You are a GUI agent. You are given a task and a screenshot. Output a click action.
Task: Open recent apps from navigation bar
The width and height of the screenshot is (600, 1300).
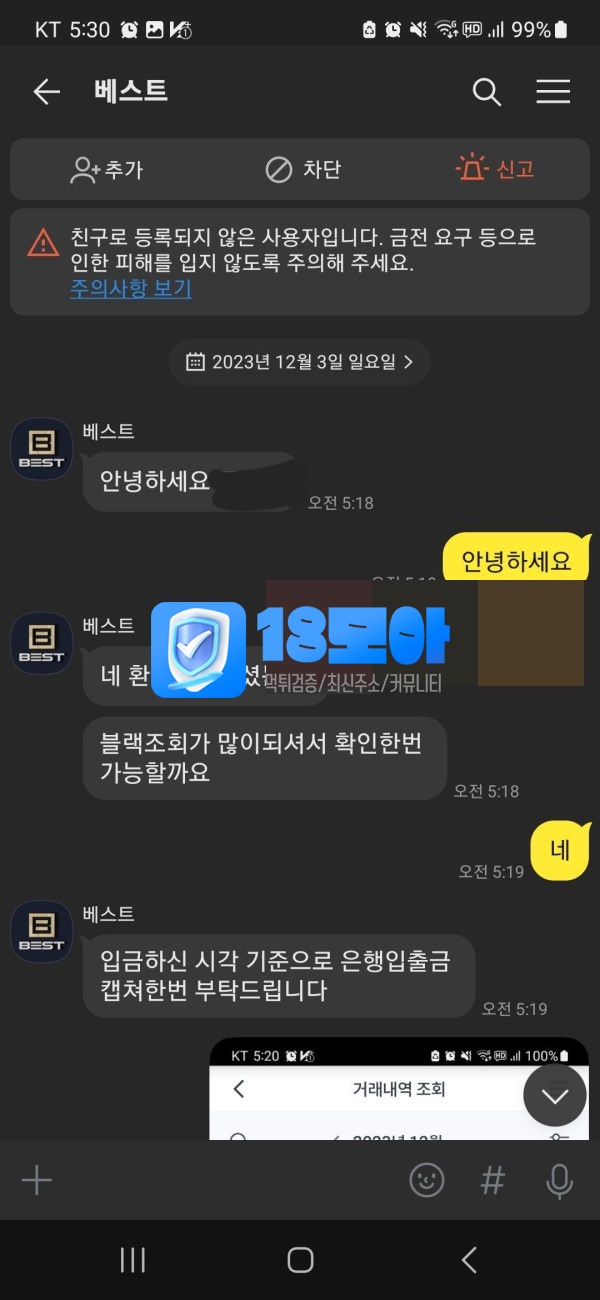click(x=132, y=1260)
